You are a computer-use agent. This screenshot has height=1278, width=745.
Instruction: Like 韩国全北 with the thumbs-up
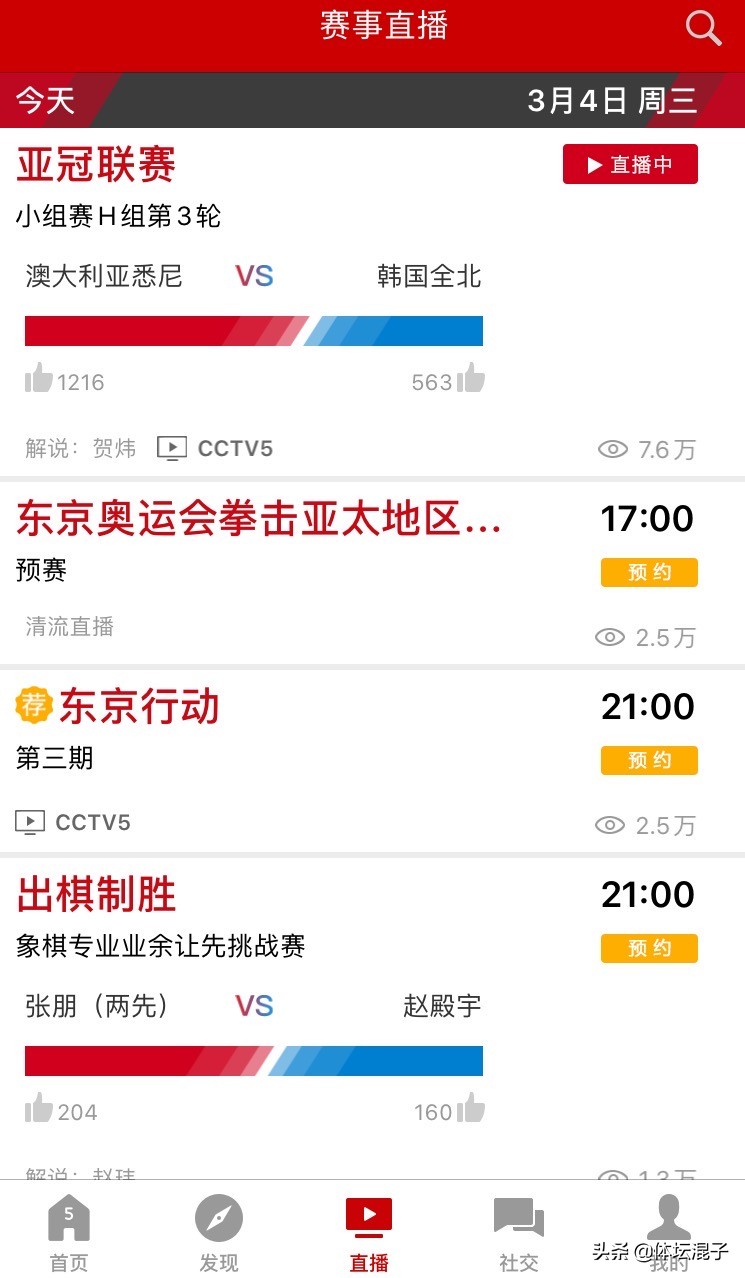point(471,379)
